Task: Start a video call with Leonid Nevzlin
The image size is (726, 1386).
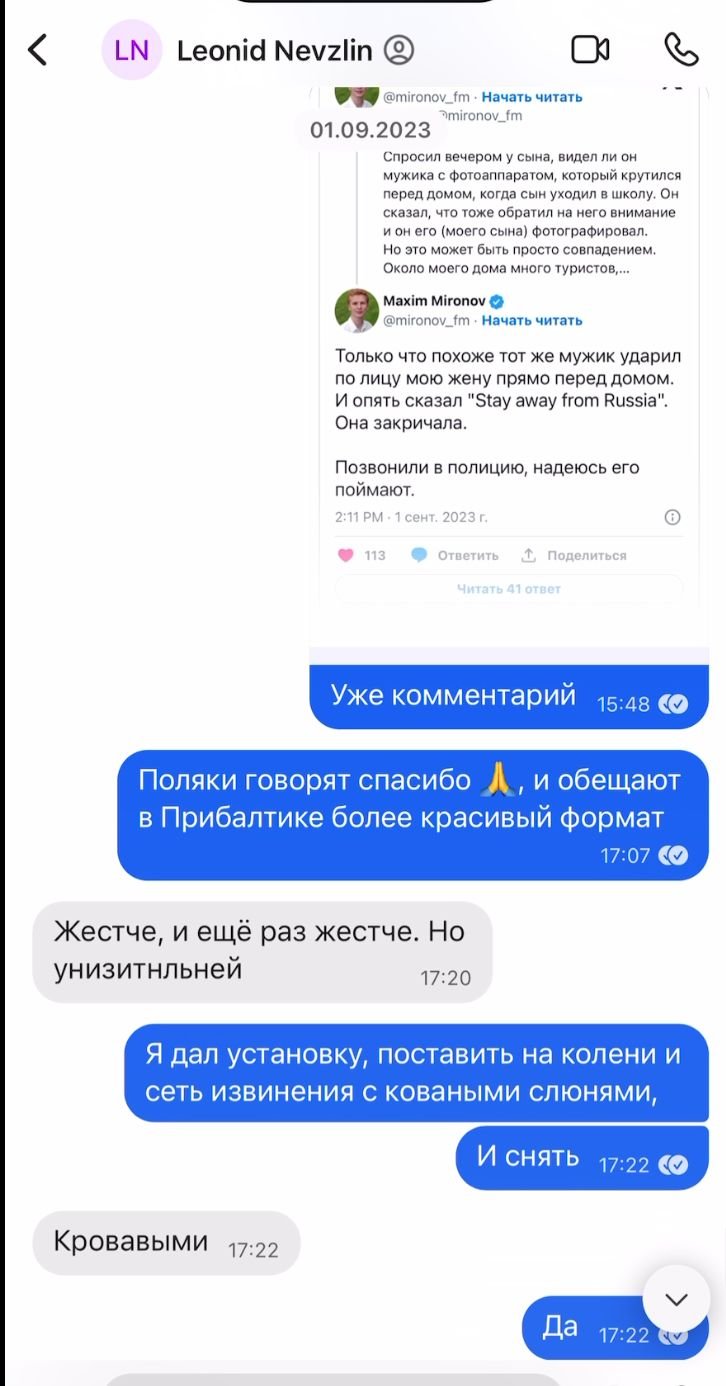Action: 590,49
